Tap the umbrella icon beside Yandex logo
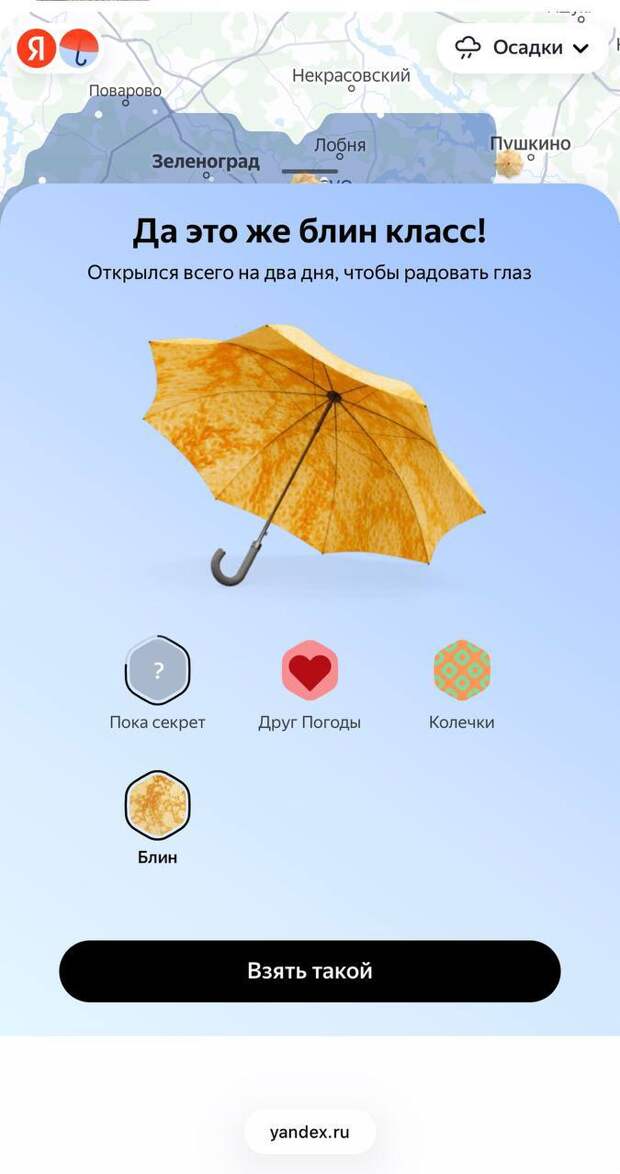This screenshot has width=620, height=1174. [x=79, y=48]
